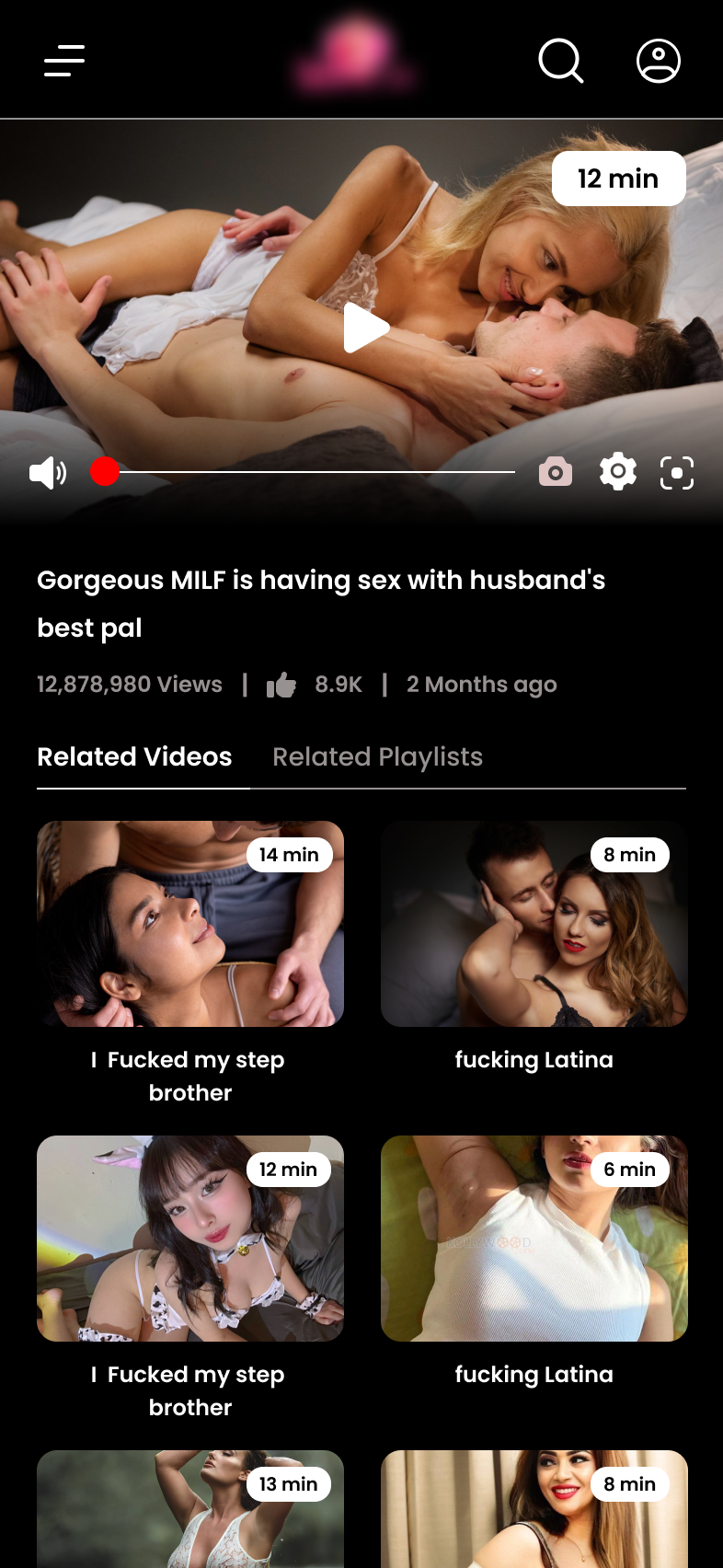Open the 13 min related video
The width and height of the screenshot is (723, 1568).
tap(190, 1509)
